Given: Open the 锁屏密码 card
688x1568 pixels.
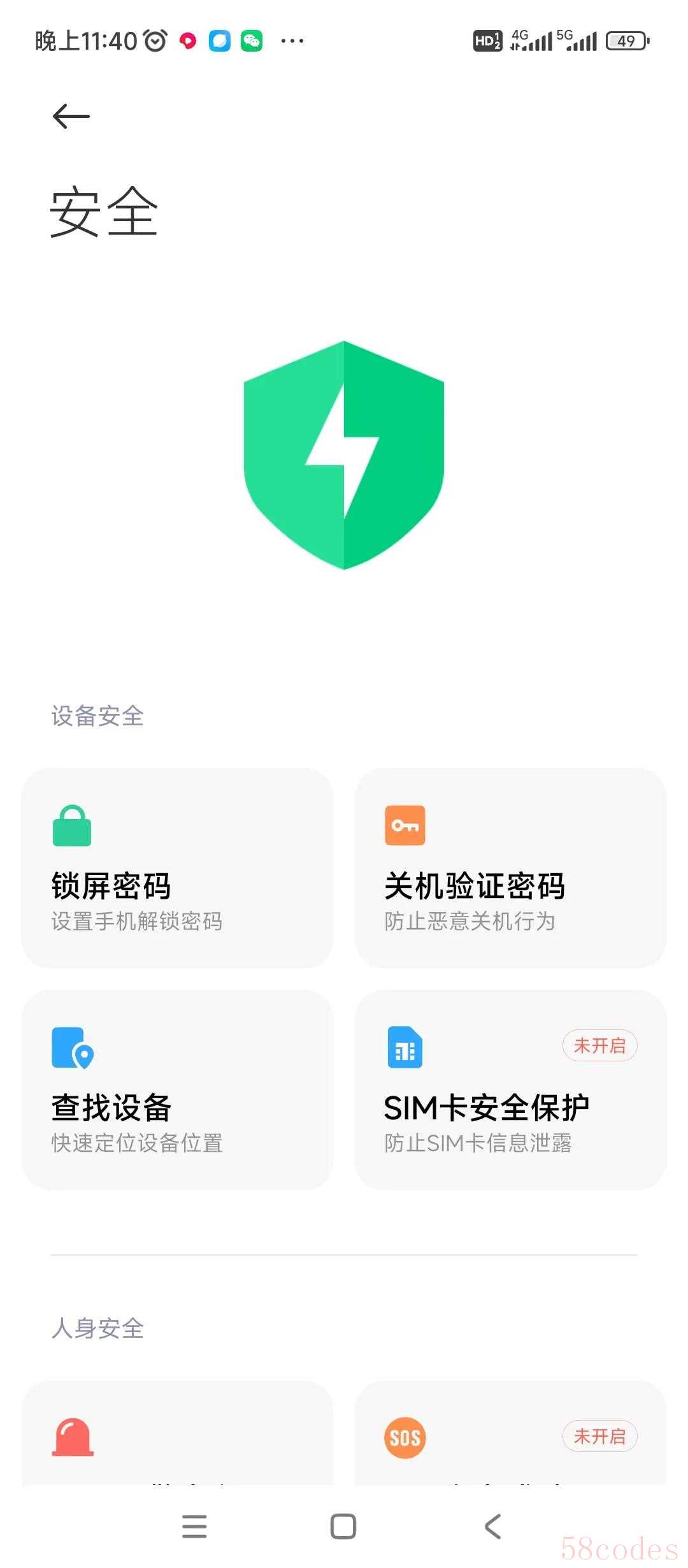Looking at the screenshot, I should coord(177,867).
